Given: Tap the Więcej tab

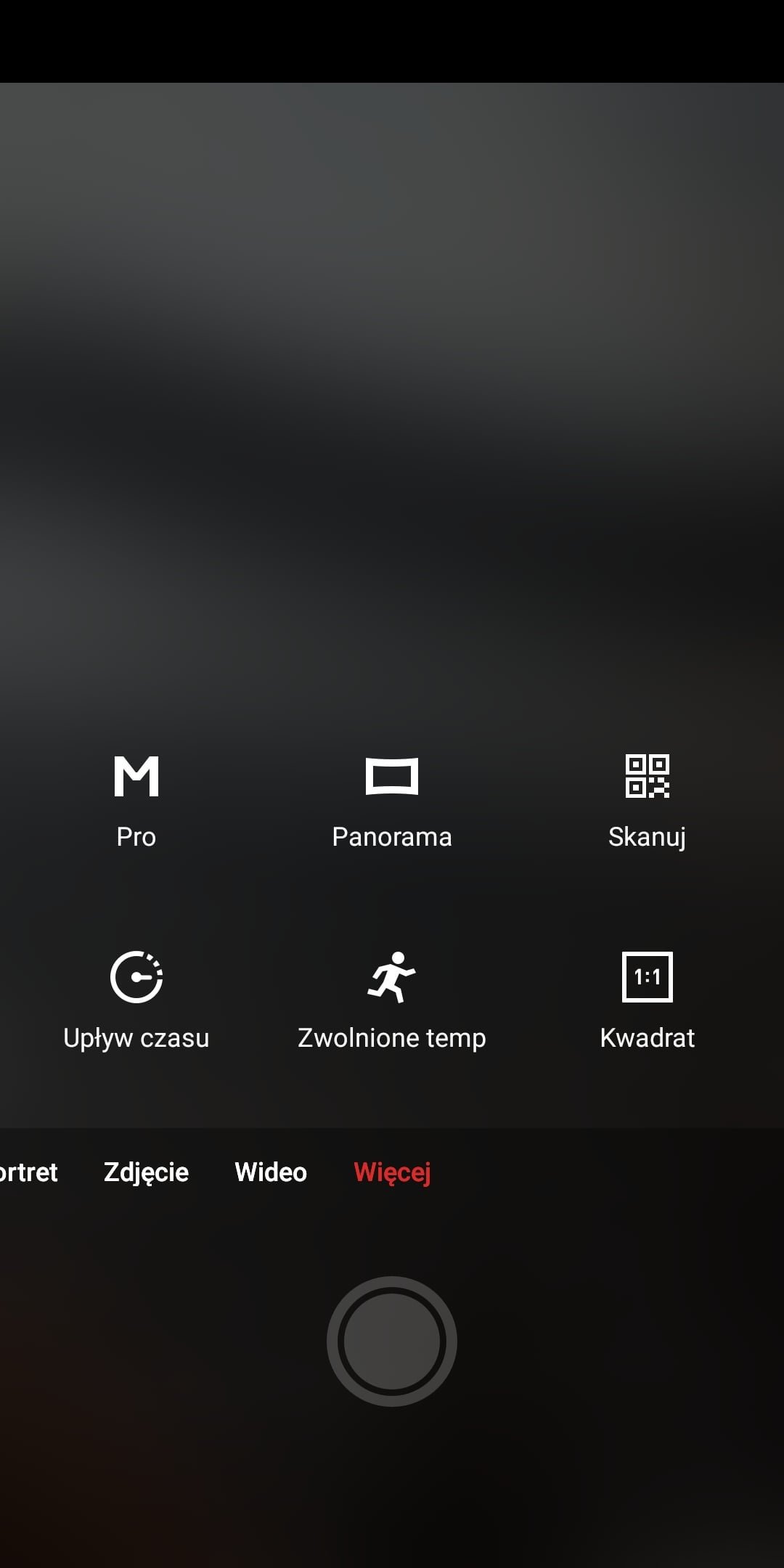Looking at the screenshot, I should click(392, 1172).
